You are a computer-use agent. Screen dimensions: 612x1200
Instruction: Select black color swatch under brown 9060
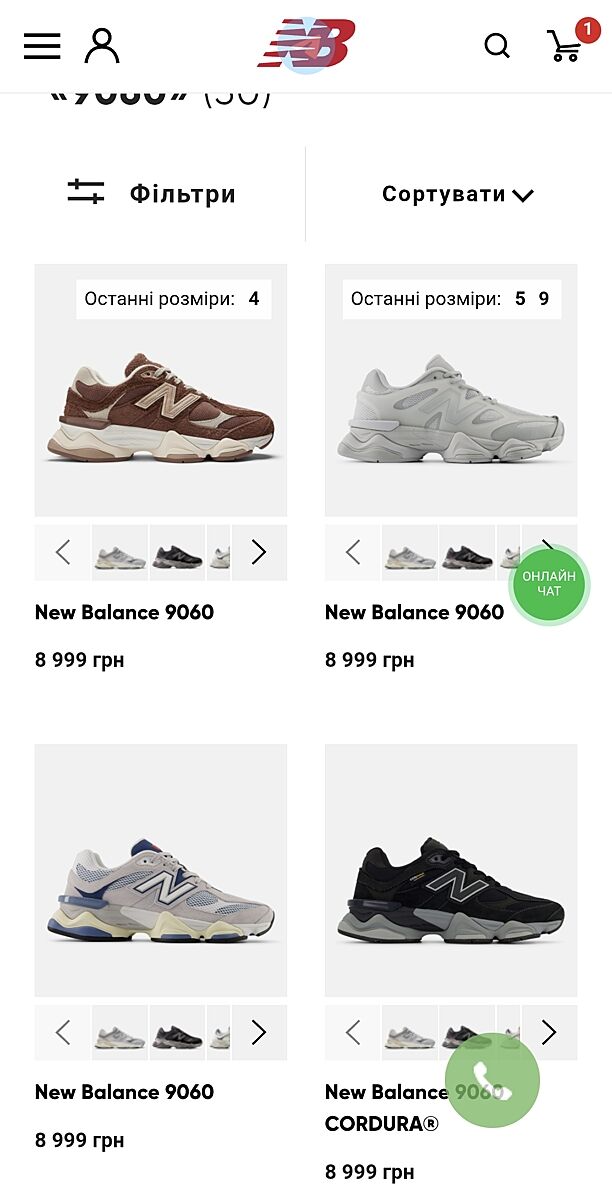177,554
